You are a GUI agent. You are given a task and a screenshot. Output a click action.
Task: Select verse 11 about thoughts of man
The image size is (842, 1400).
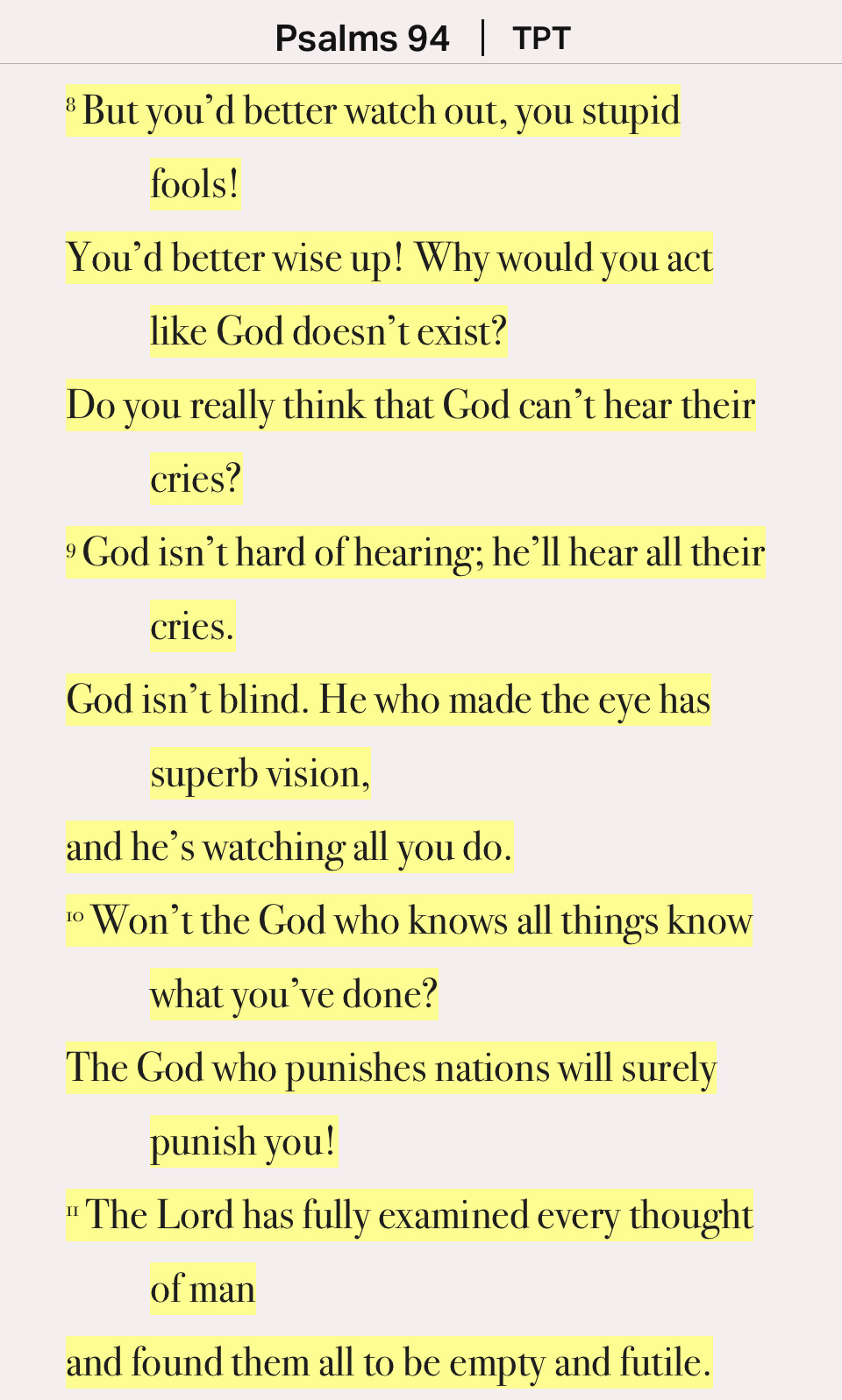pos(410,1289)
